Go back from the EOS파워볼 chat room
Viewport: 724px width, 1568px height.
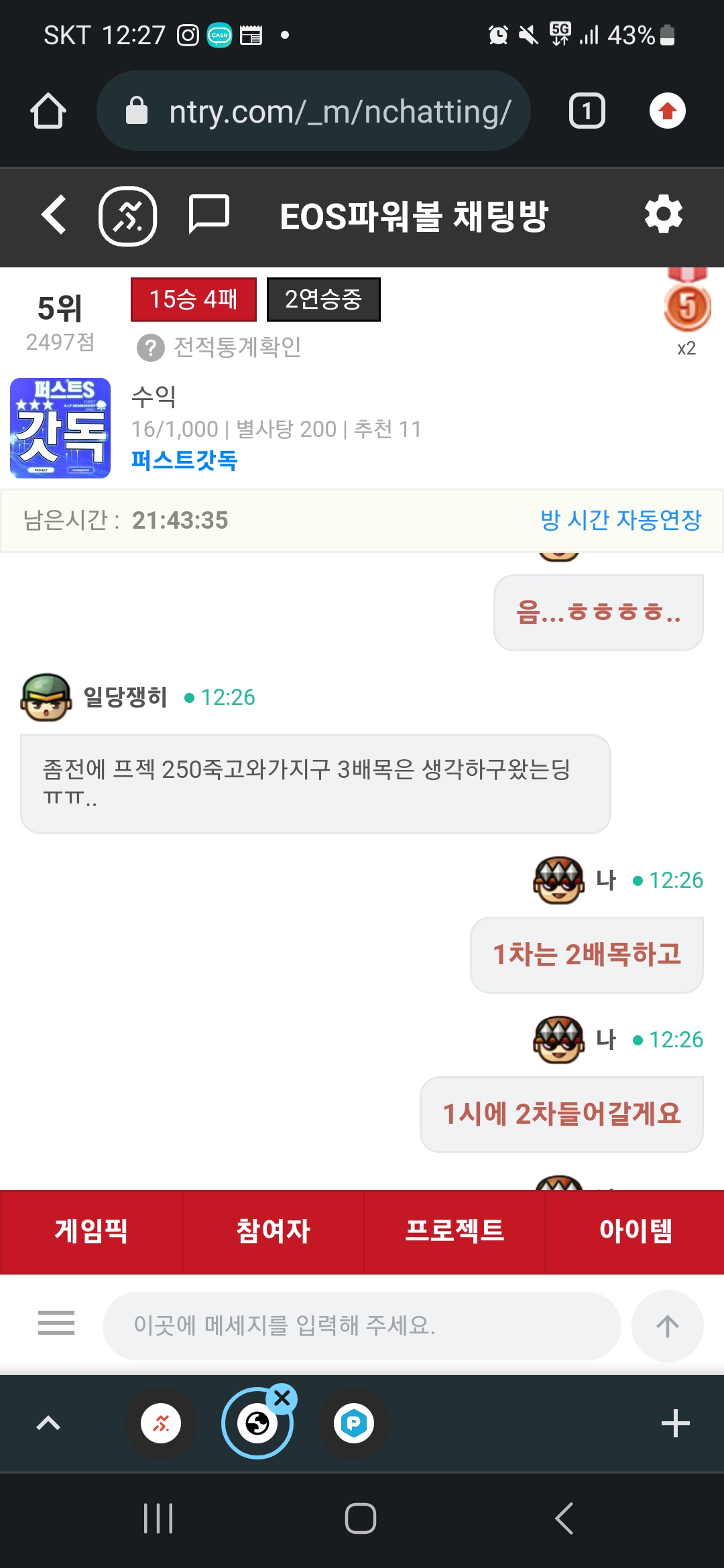(x=54, y=215)
